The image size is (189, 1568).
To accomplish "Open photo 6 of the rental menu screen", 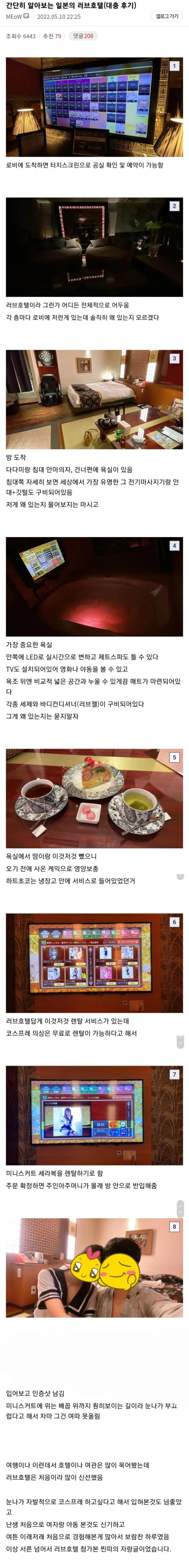I will [x=94, y=963].
